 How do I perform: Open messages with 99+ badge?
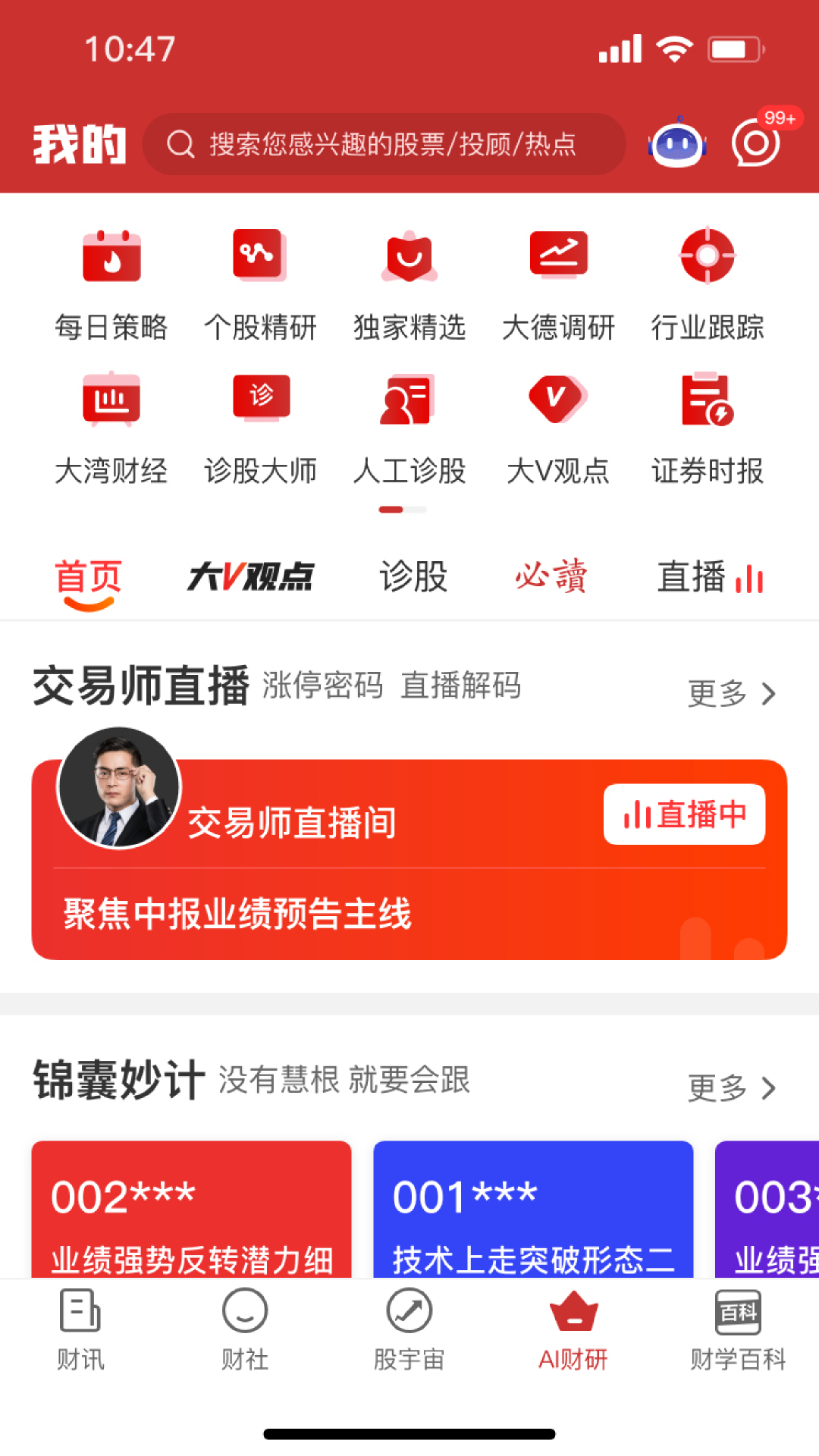(757, 143)
